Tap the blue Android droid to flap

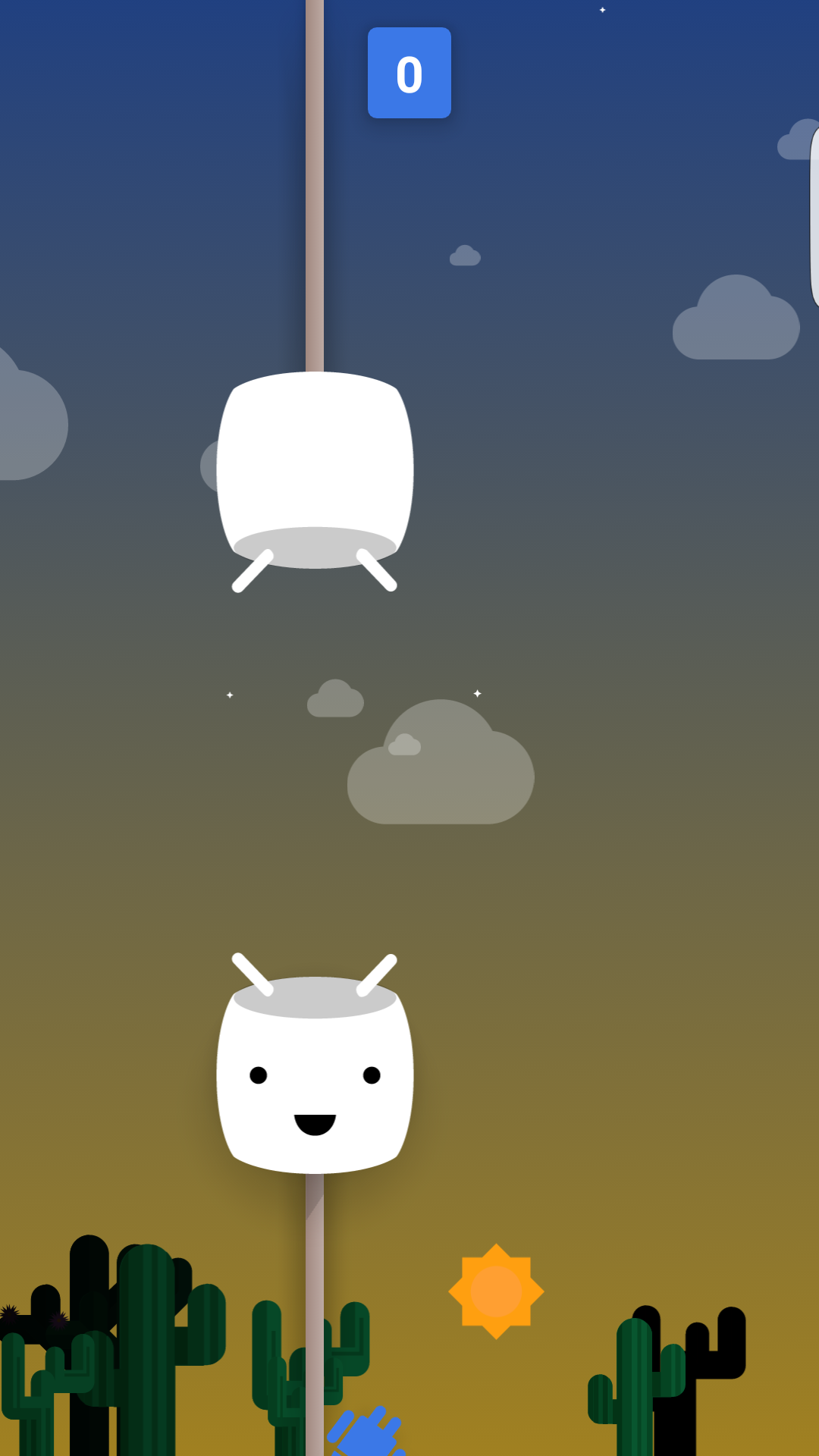[367, 1432]
